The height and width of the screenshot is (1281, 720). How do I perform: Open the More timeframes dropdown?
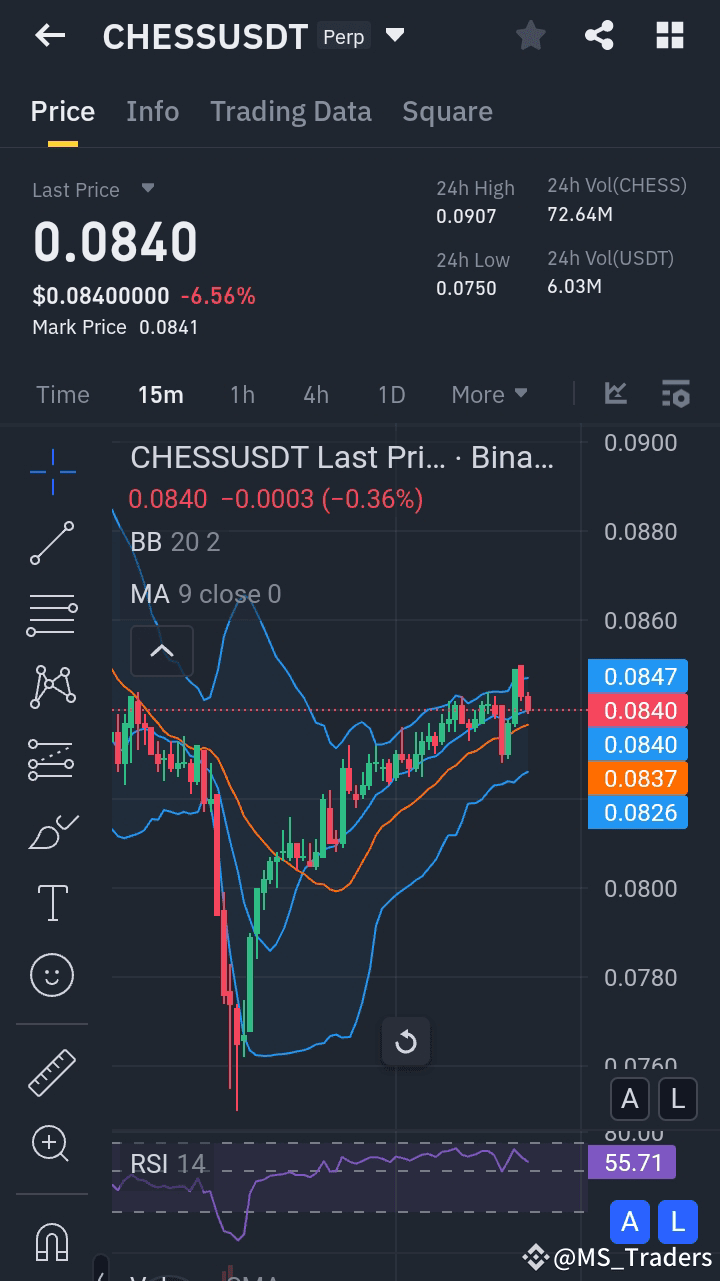(x=489, y=394)
